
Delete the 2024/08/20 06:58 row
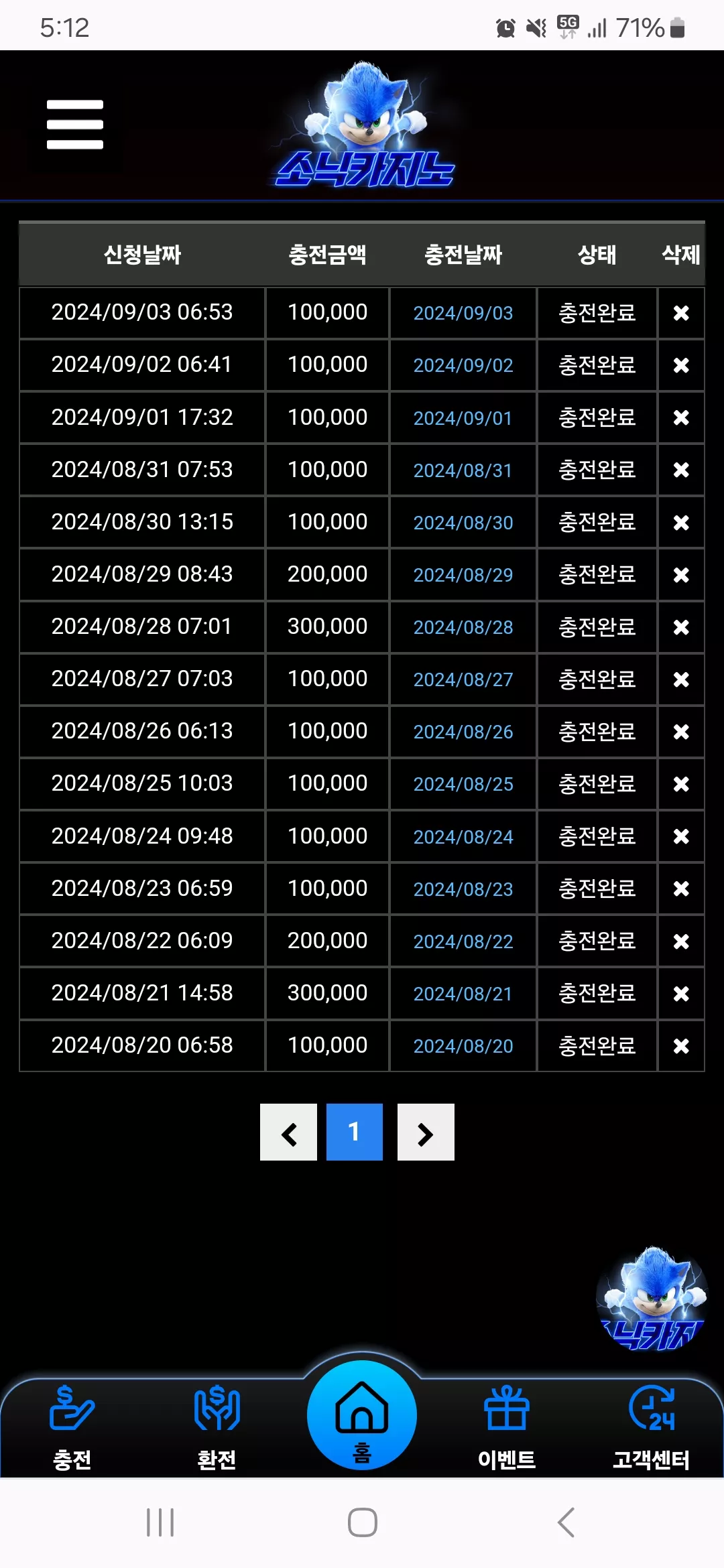point(681,1046)
